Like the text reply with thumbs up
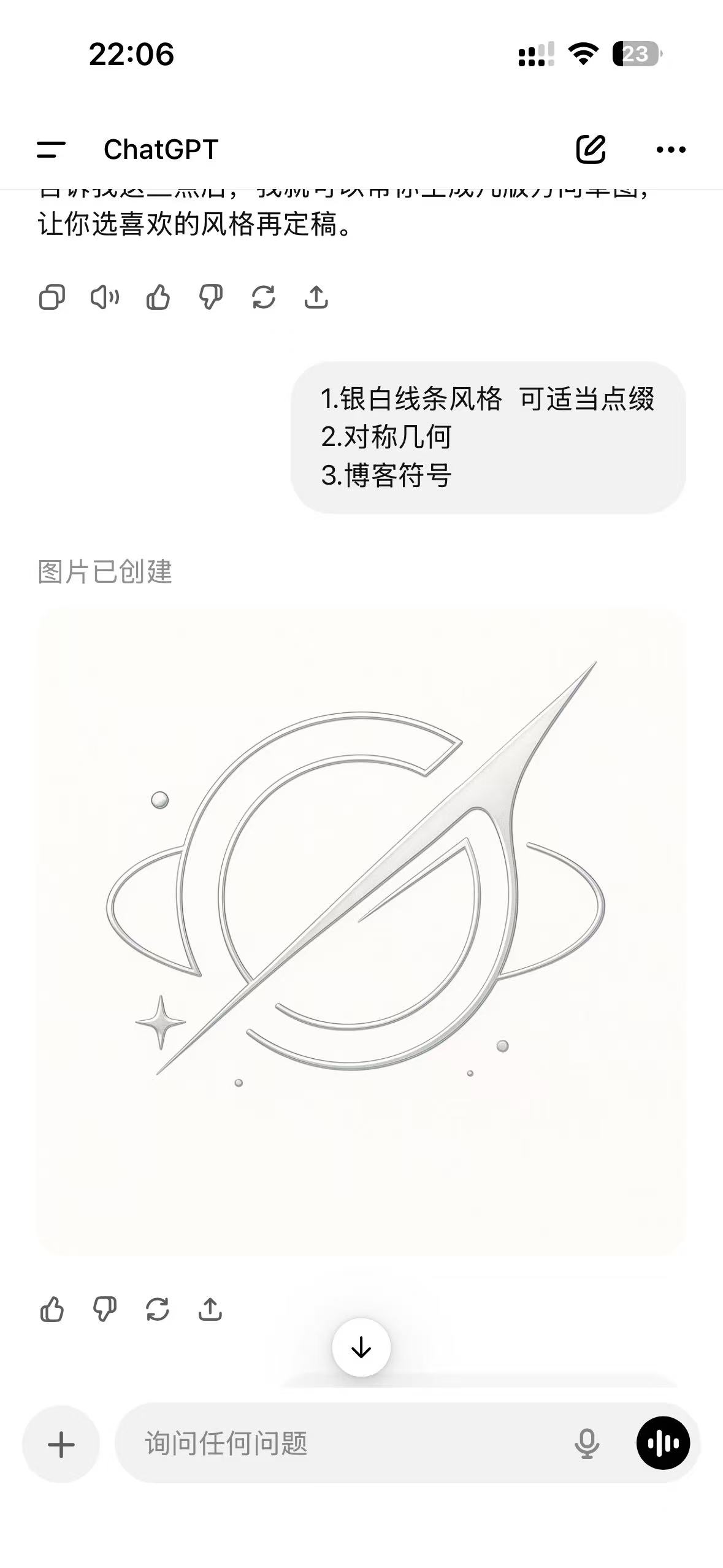Viewport: 723px width, 1568px height. click(158, 298)
